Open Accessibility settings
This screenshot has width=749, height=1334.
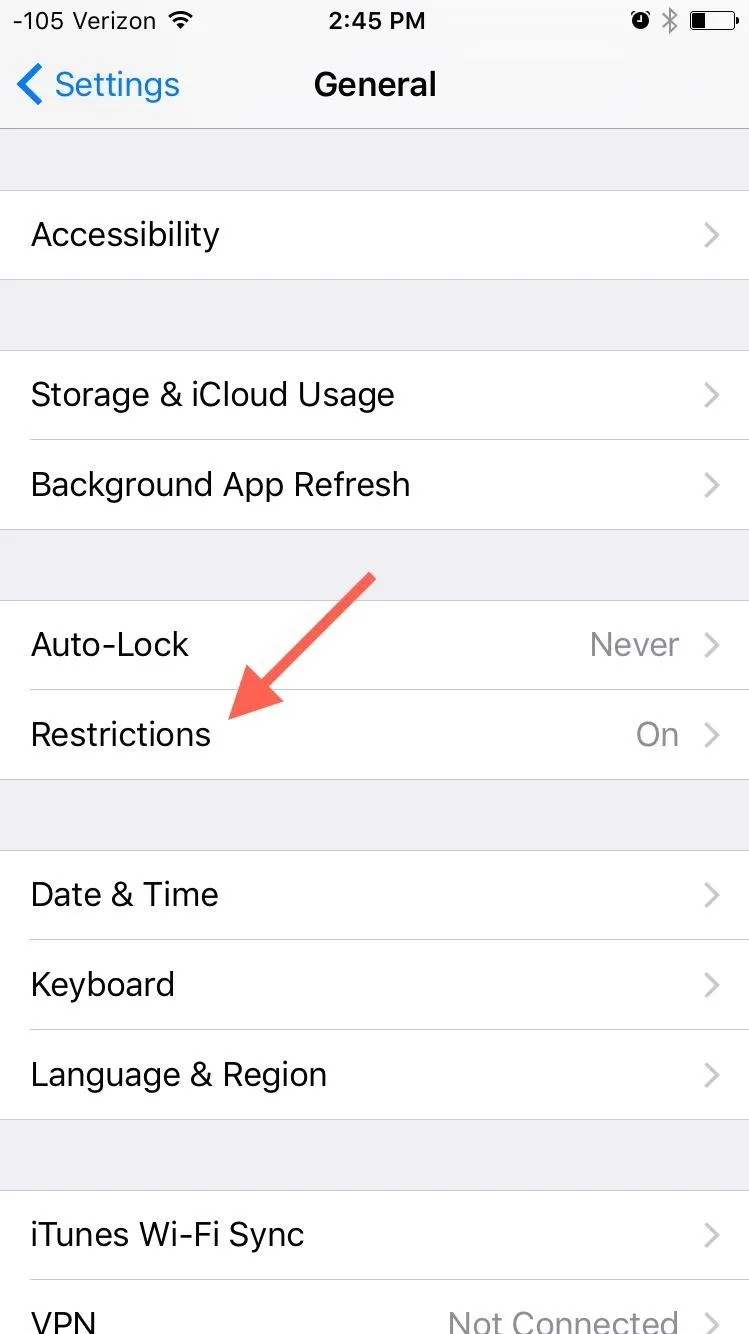(x=374, y=235)
